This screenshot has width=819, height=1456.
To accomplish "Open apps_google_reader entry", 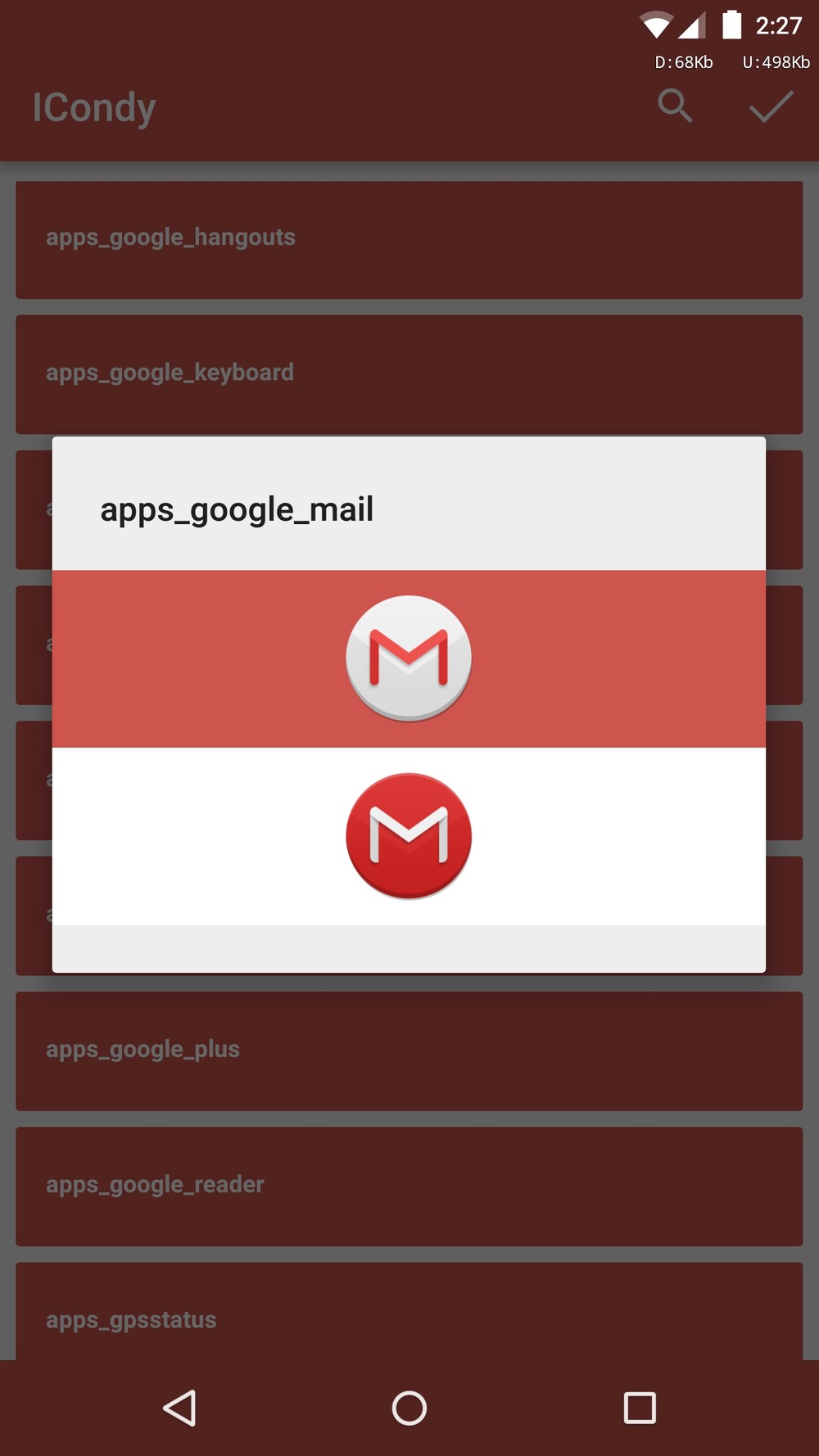I will (409, 1187).
